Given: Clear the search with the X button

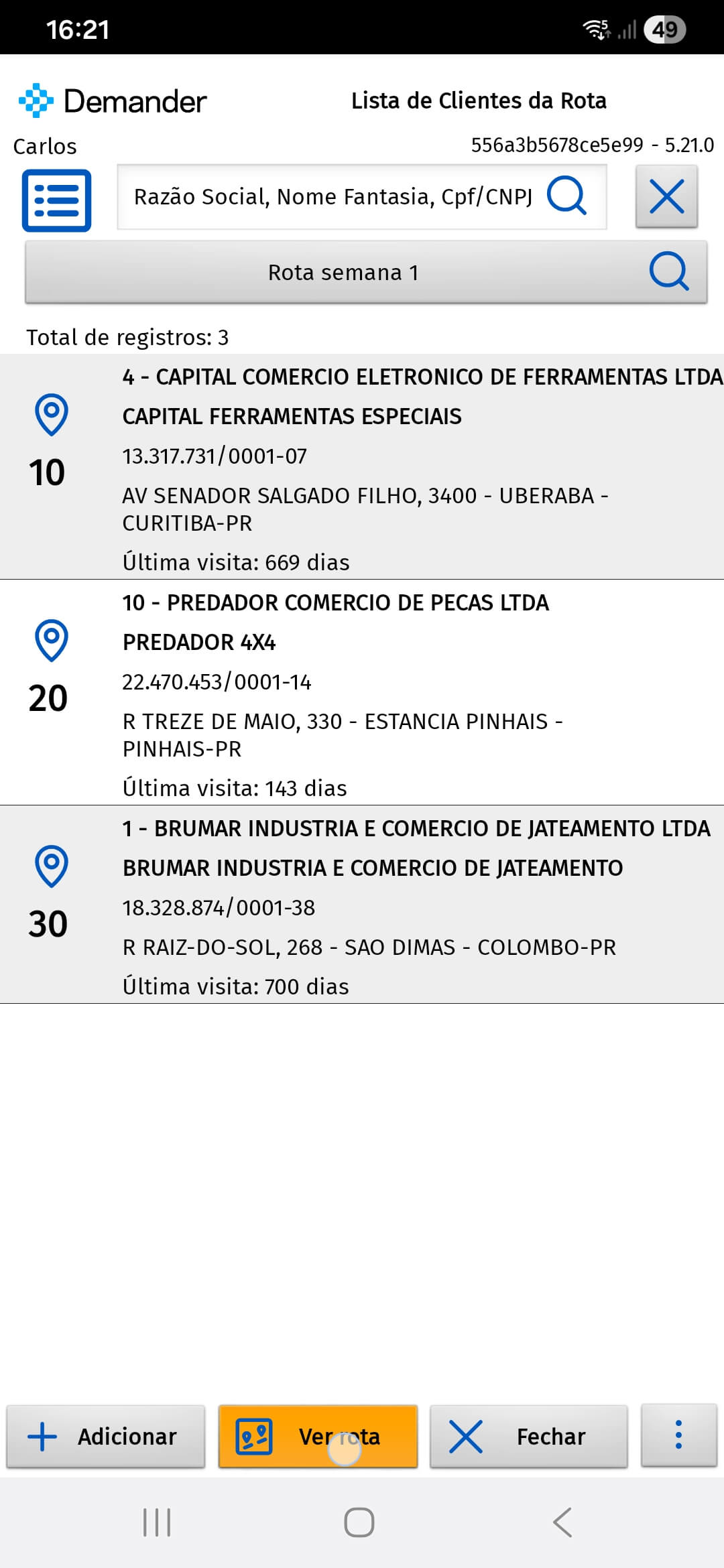Looking at the screenshot, I should tap(666, 197).
